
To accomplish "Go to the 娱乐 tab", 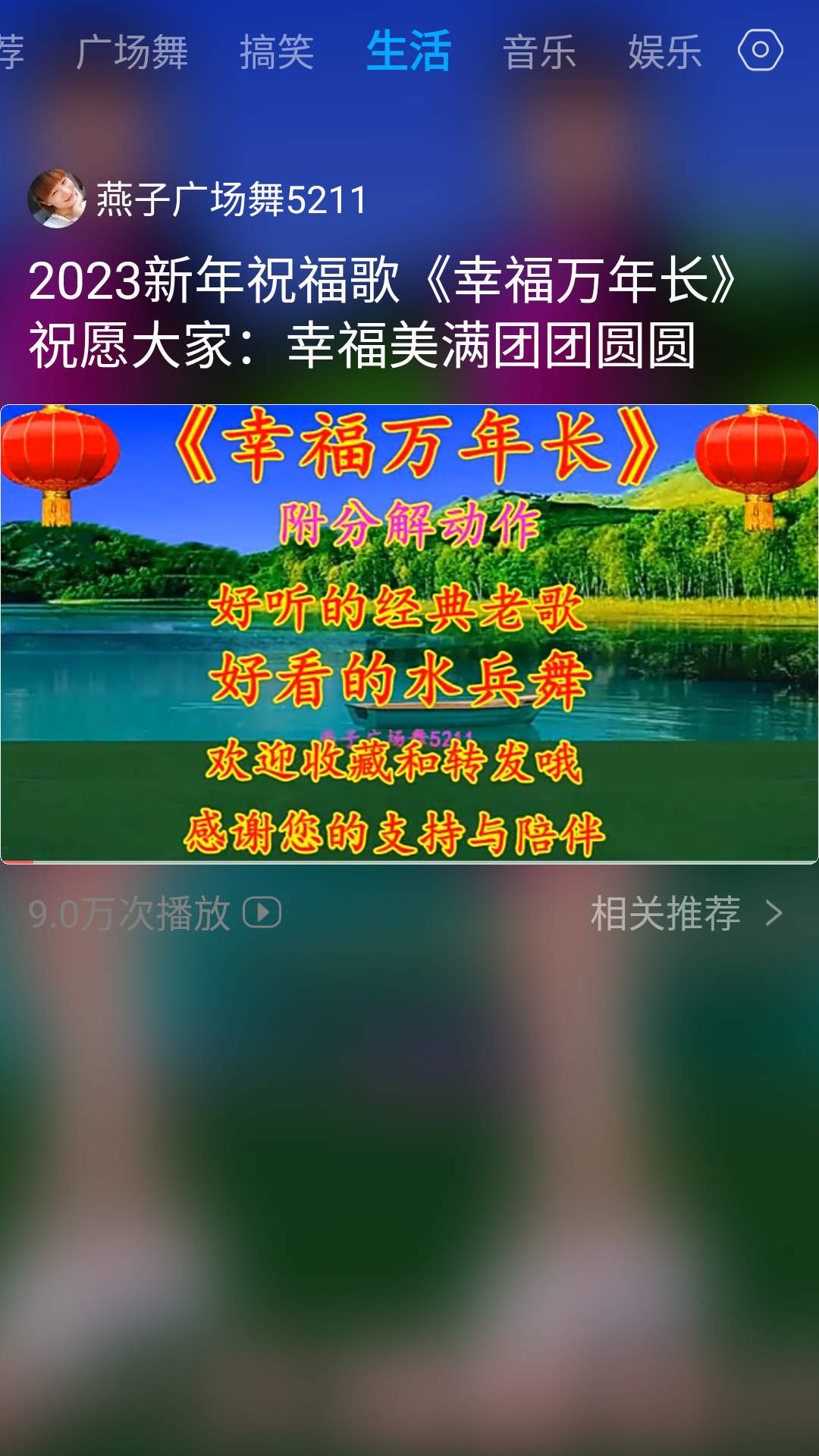I will tap(665, 52).
